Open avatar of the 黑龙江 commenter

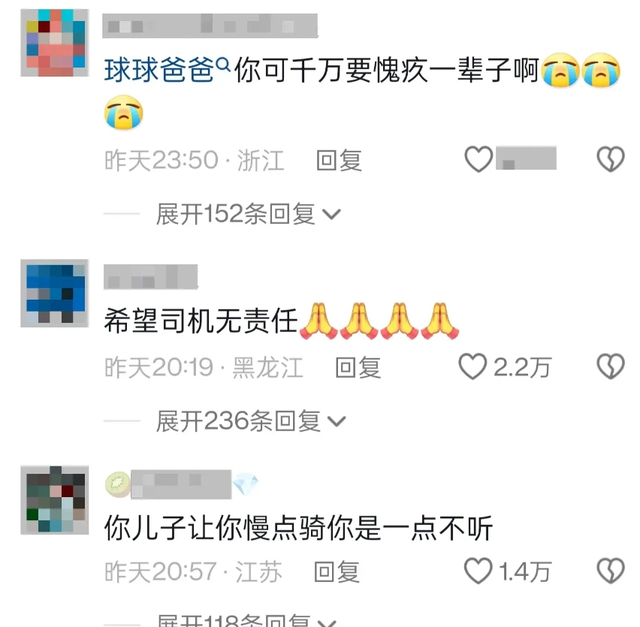click(x=54, y=294)
